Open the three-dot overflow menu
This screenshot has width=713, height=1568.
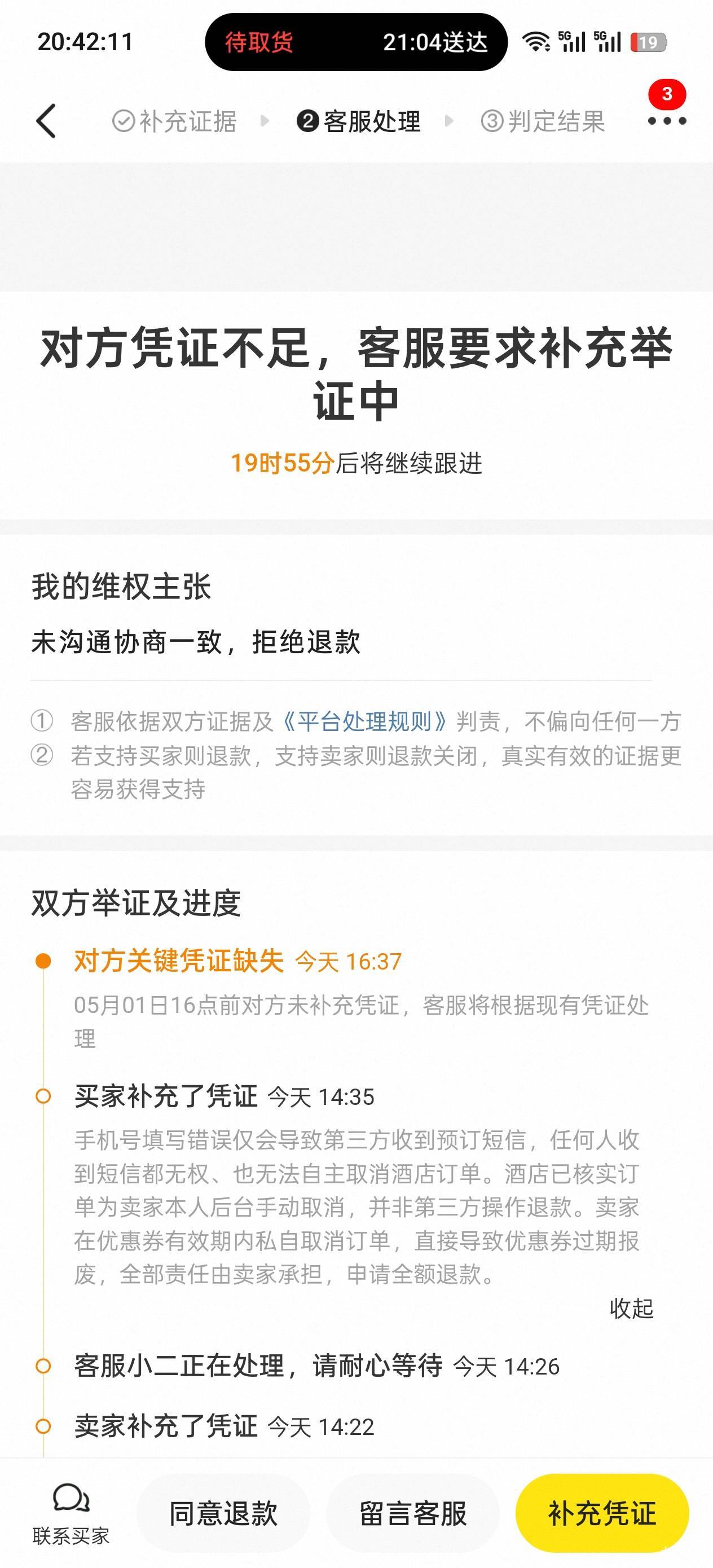[667, 121]
